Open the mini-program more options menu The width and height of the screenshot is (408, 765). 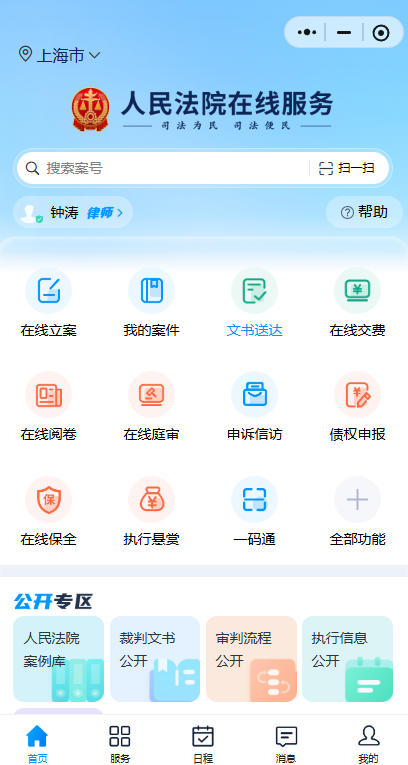306,32
